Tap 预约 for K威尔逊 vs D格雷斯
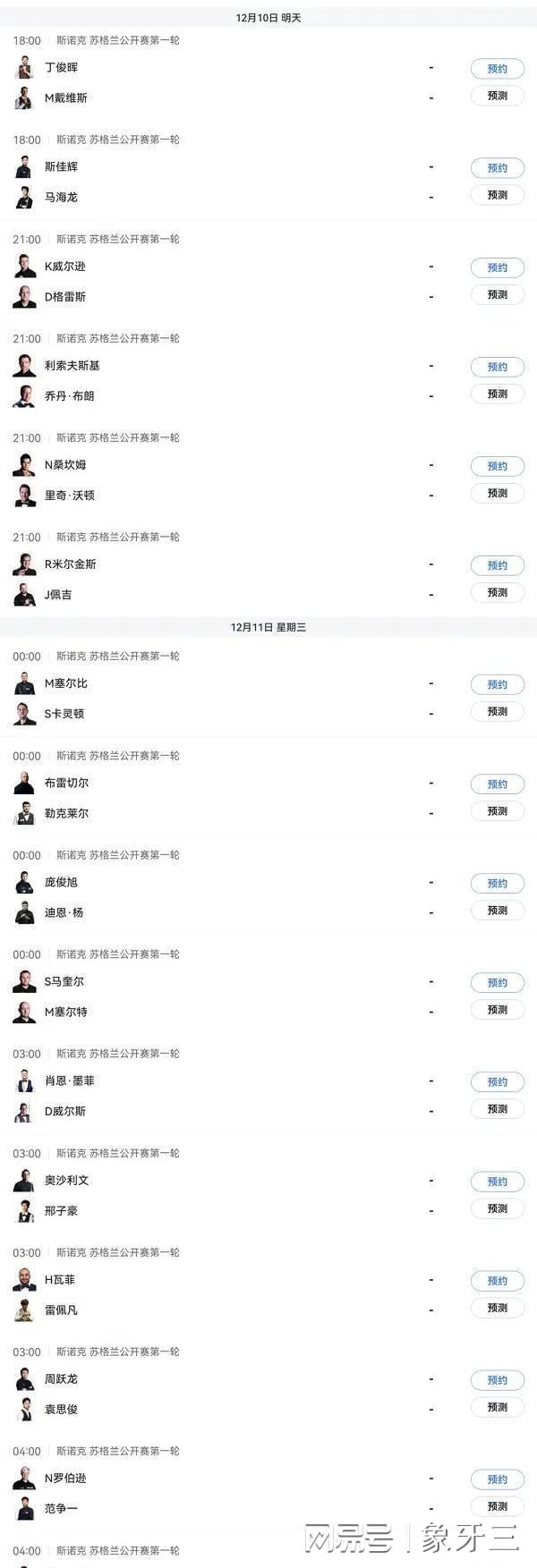Image resolution: width=537 pixels, height=1568 pixels. 498,267
